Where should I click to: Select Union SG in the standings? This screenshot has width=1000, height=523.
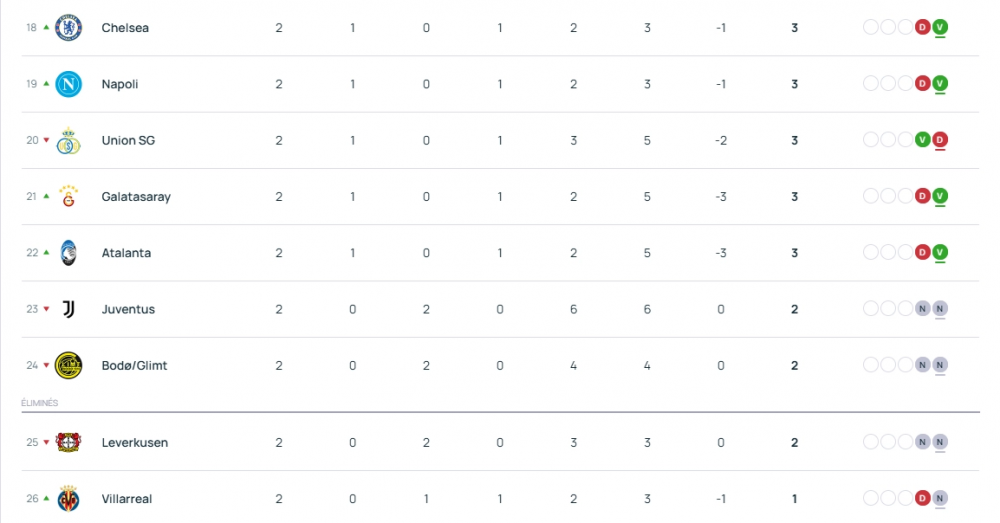pos(128,140)
